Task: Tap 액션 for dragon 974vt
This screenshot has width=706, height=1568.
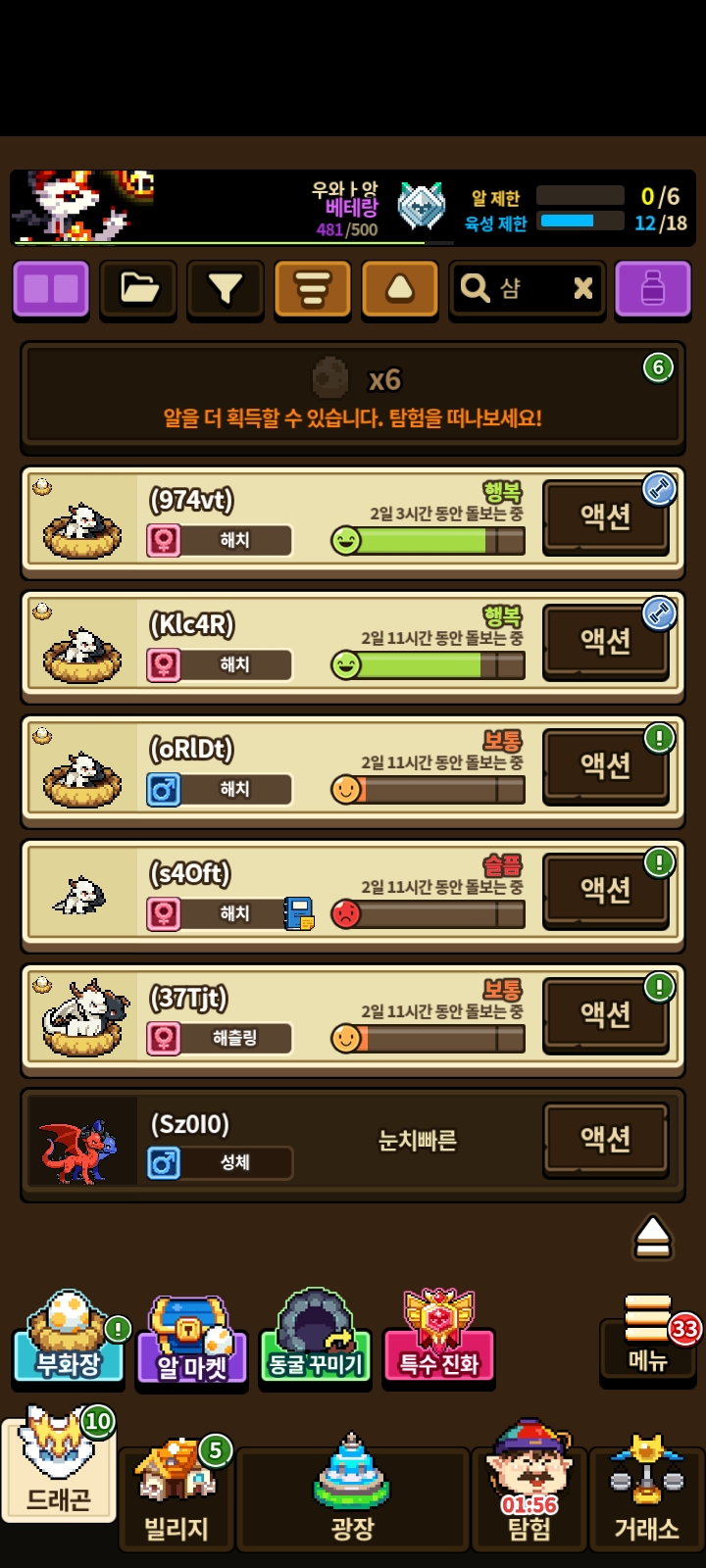Action: 605,516
